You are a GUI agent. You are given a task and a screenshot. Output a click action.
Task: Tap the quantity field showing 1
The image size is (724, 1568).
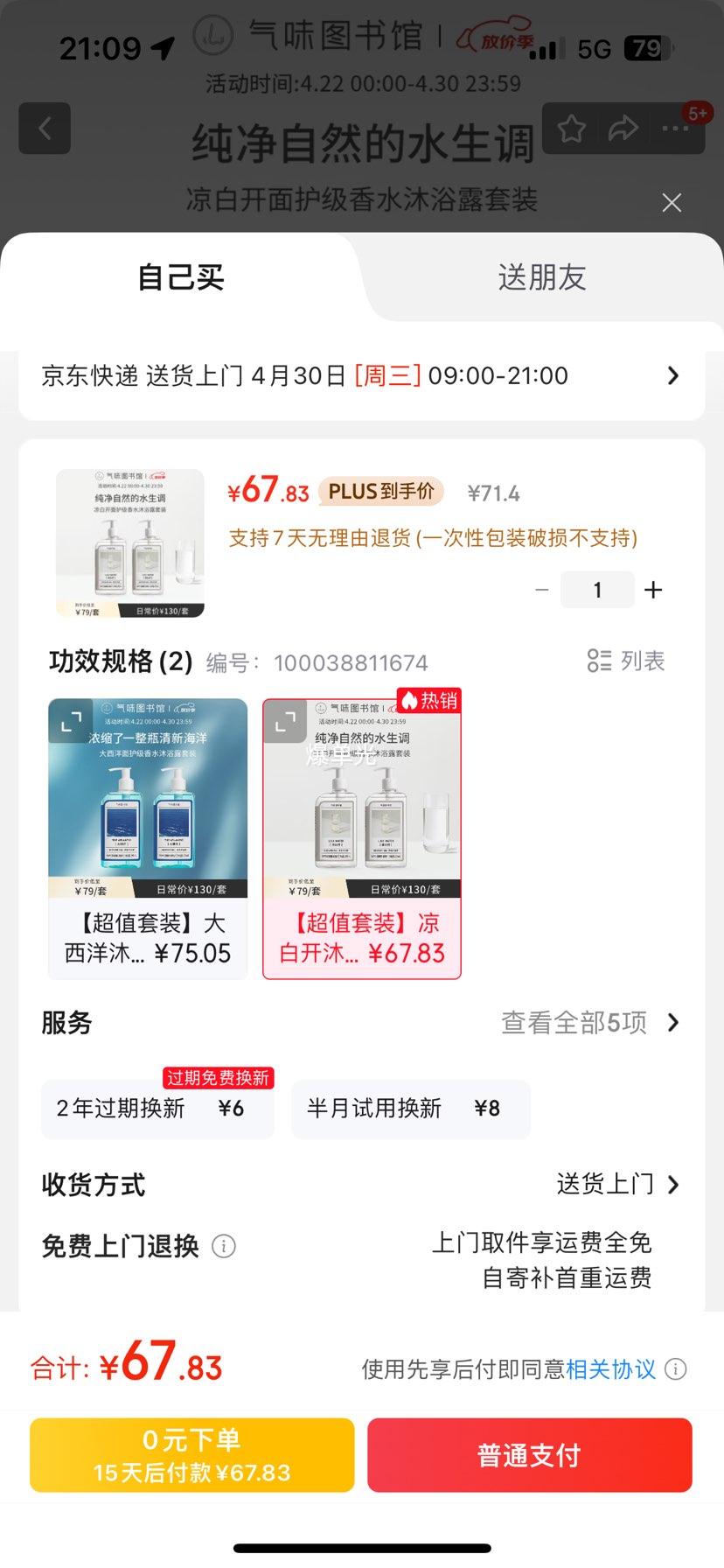[x=597, y=590]
